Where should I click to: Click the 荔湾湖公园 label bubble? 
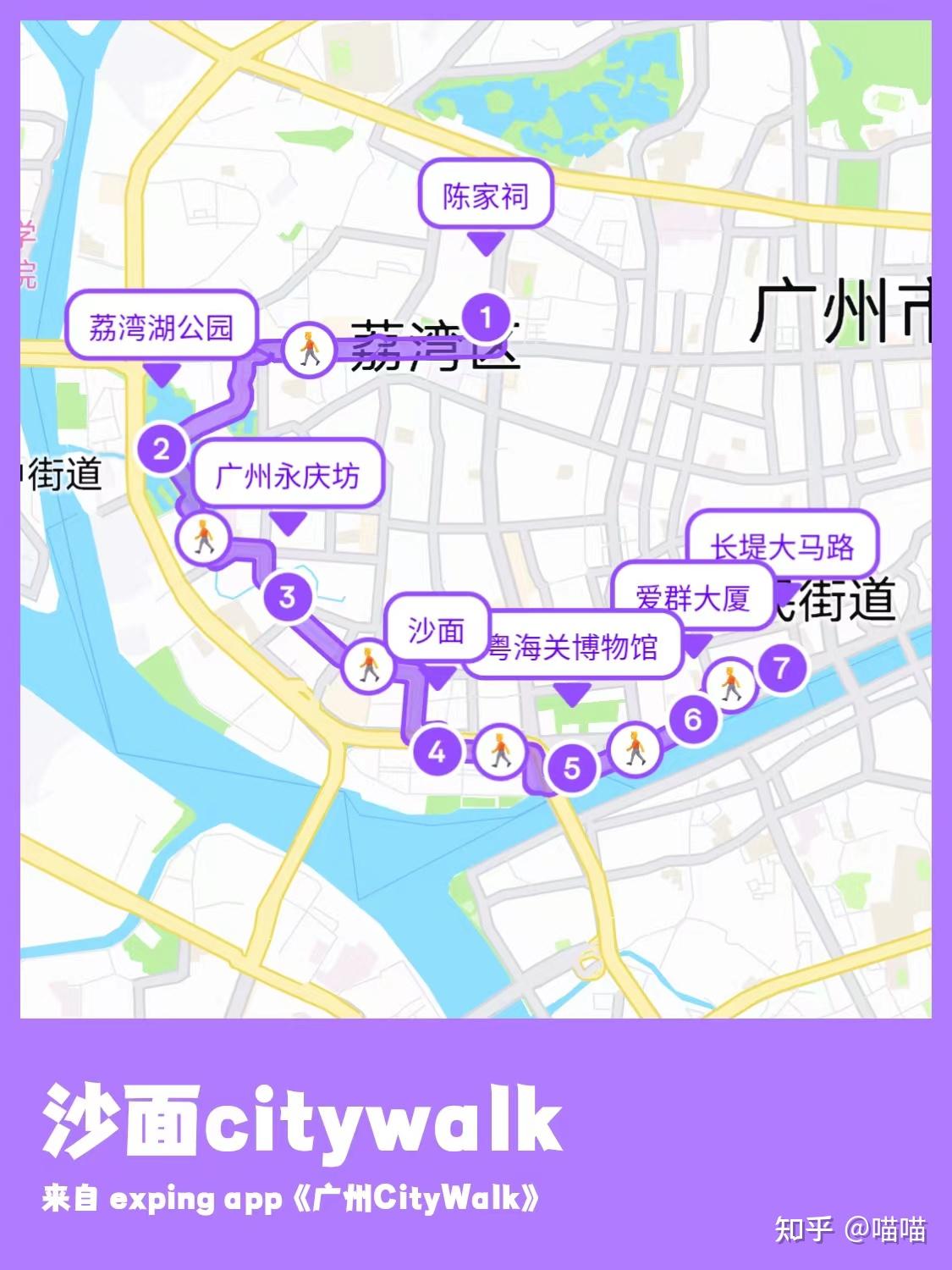(x=161, y=326)
